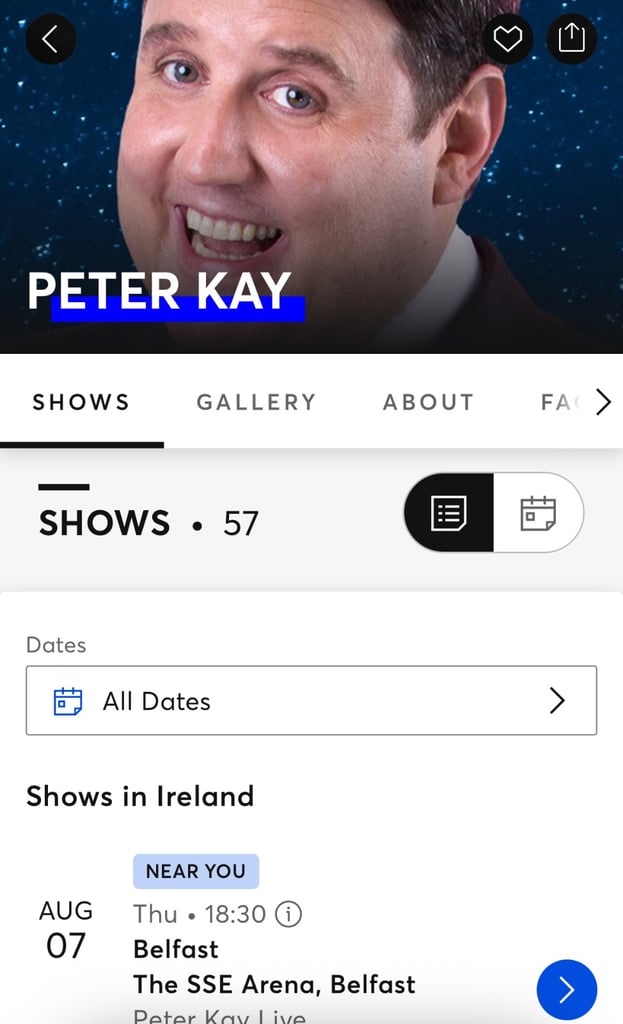
Task: Tap the arrow to reveal more tabs
Action: (603, 402)
